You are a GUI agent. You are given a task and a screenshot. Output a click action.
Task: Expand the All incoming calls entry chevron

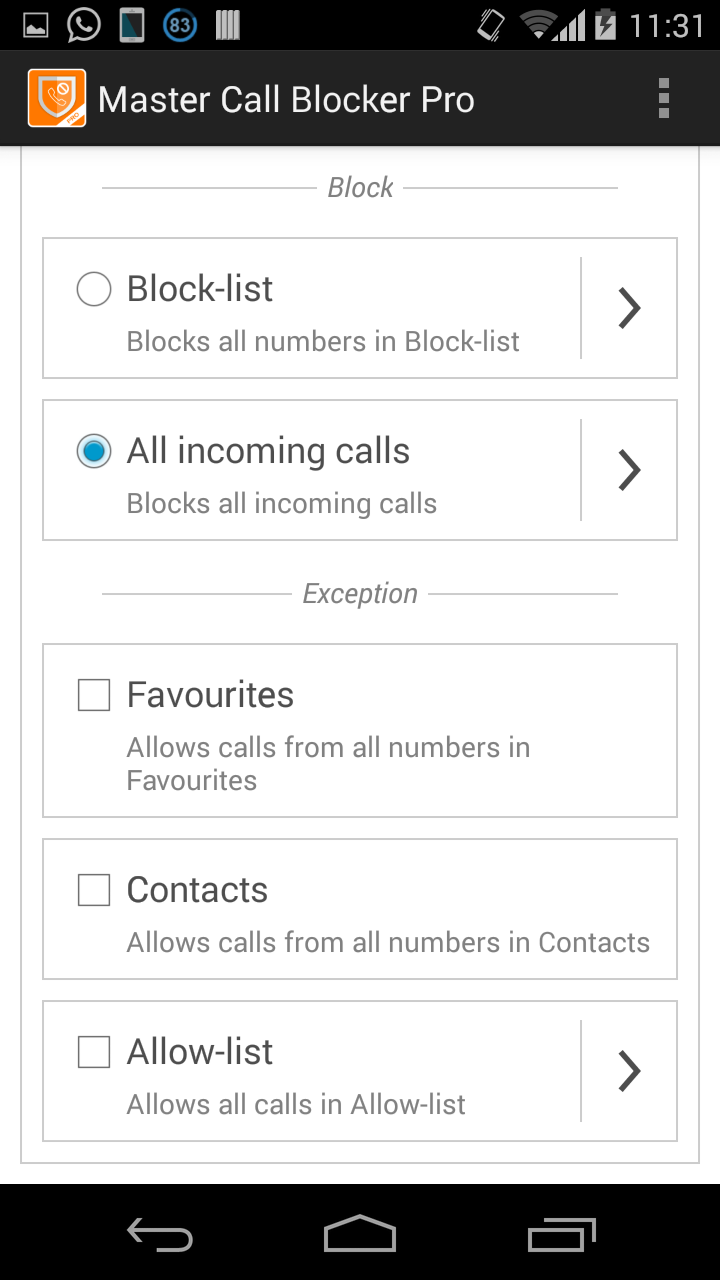pyautogui.click(x=629, y=470)
